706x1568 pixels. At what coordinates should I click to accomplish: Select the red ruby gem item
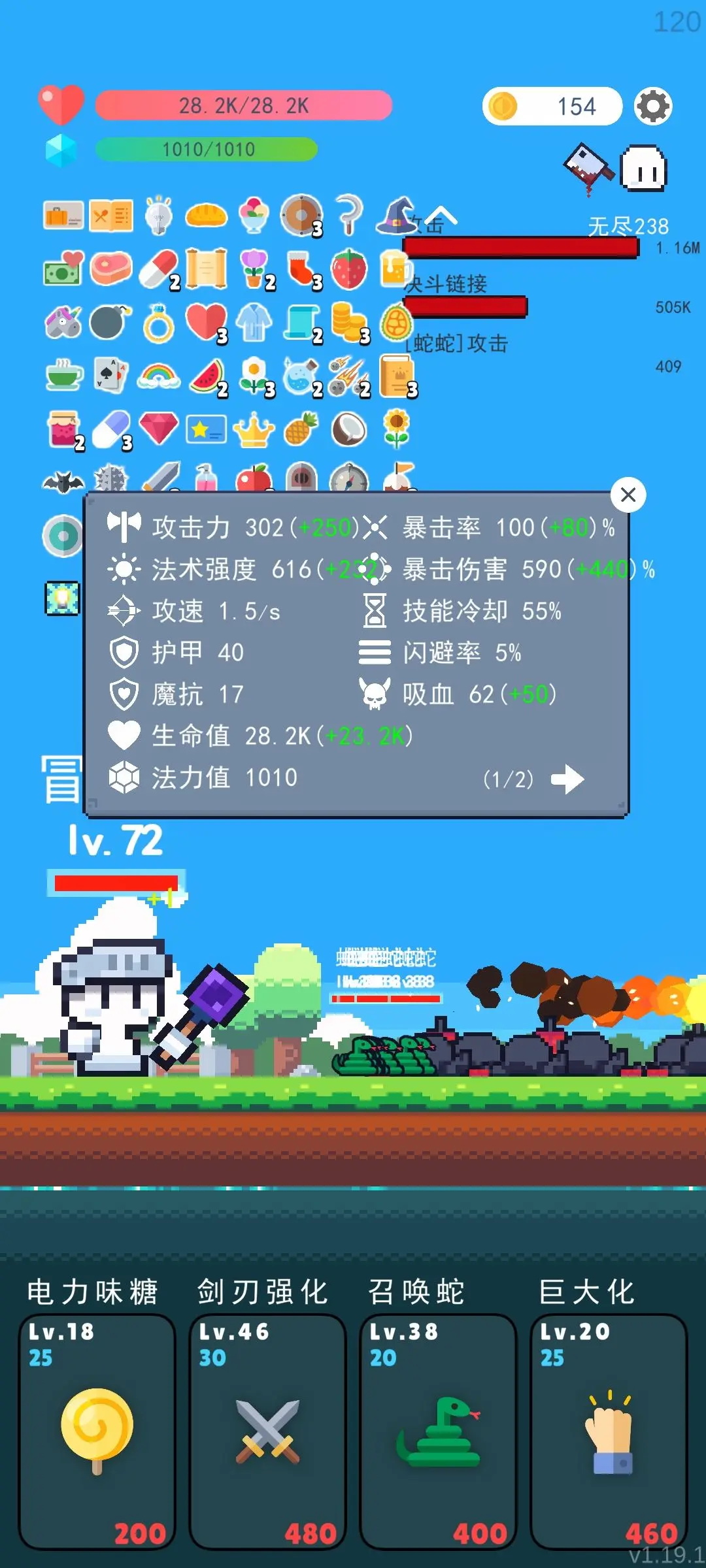pos(159,429)
